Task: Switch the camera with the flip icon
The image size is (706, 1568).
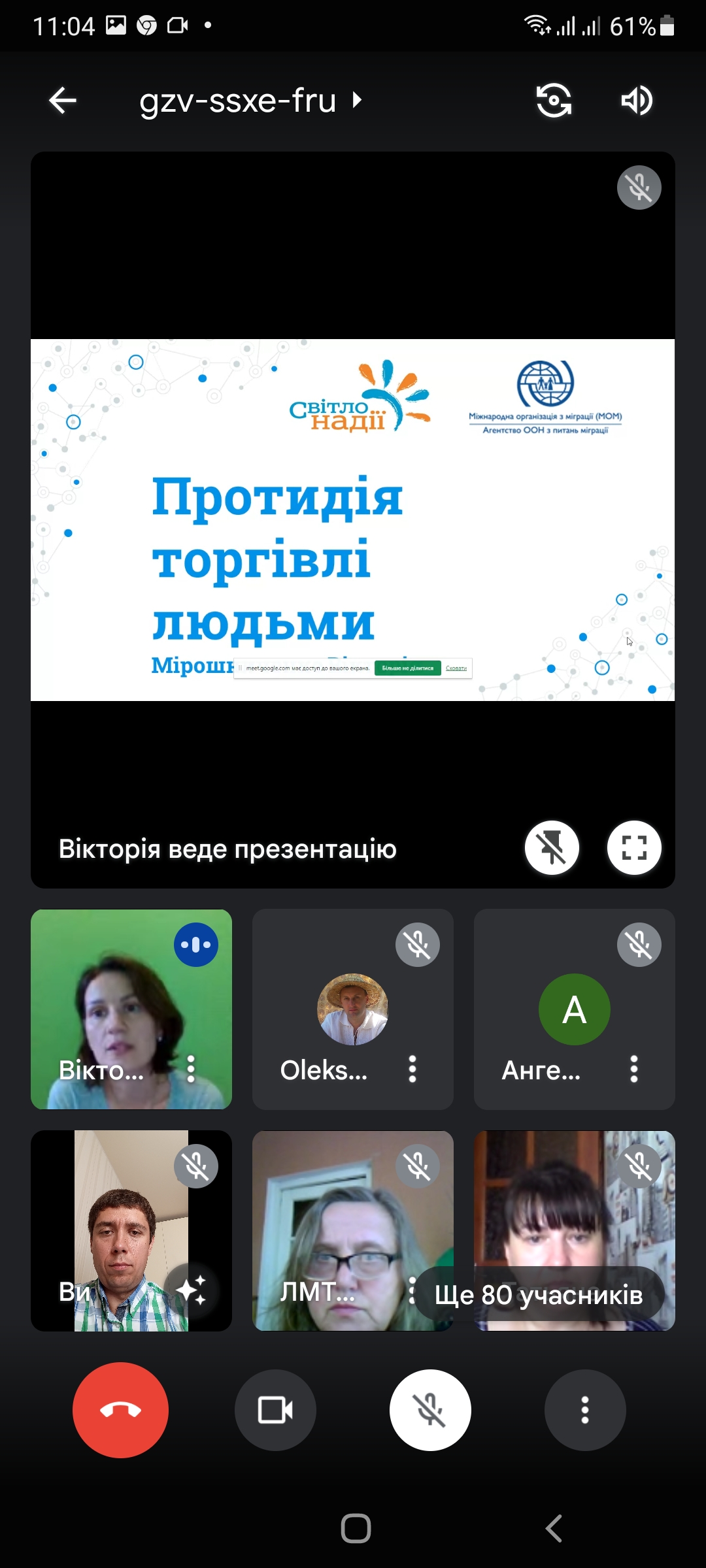Action: click(x=554, y=100)
